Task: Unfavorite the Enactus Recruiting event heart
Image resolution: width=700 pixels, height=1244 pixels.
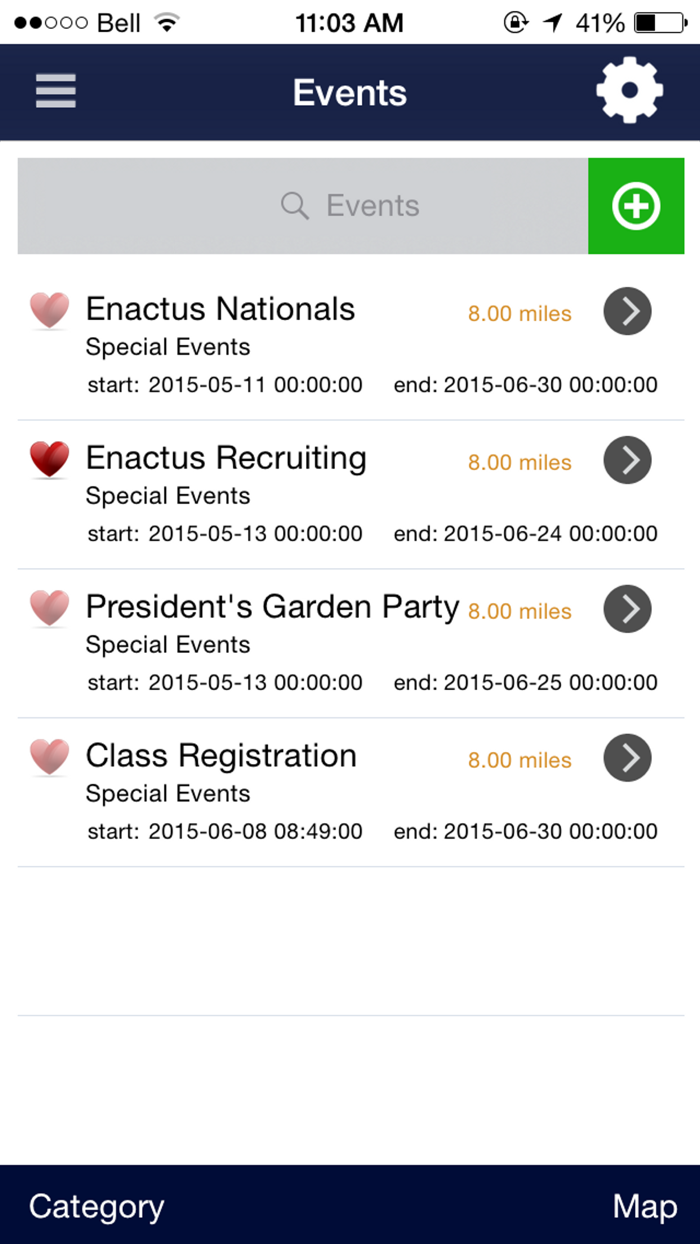Action: pos(49,459)
